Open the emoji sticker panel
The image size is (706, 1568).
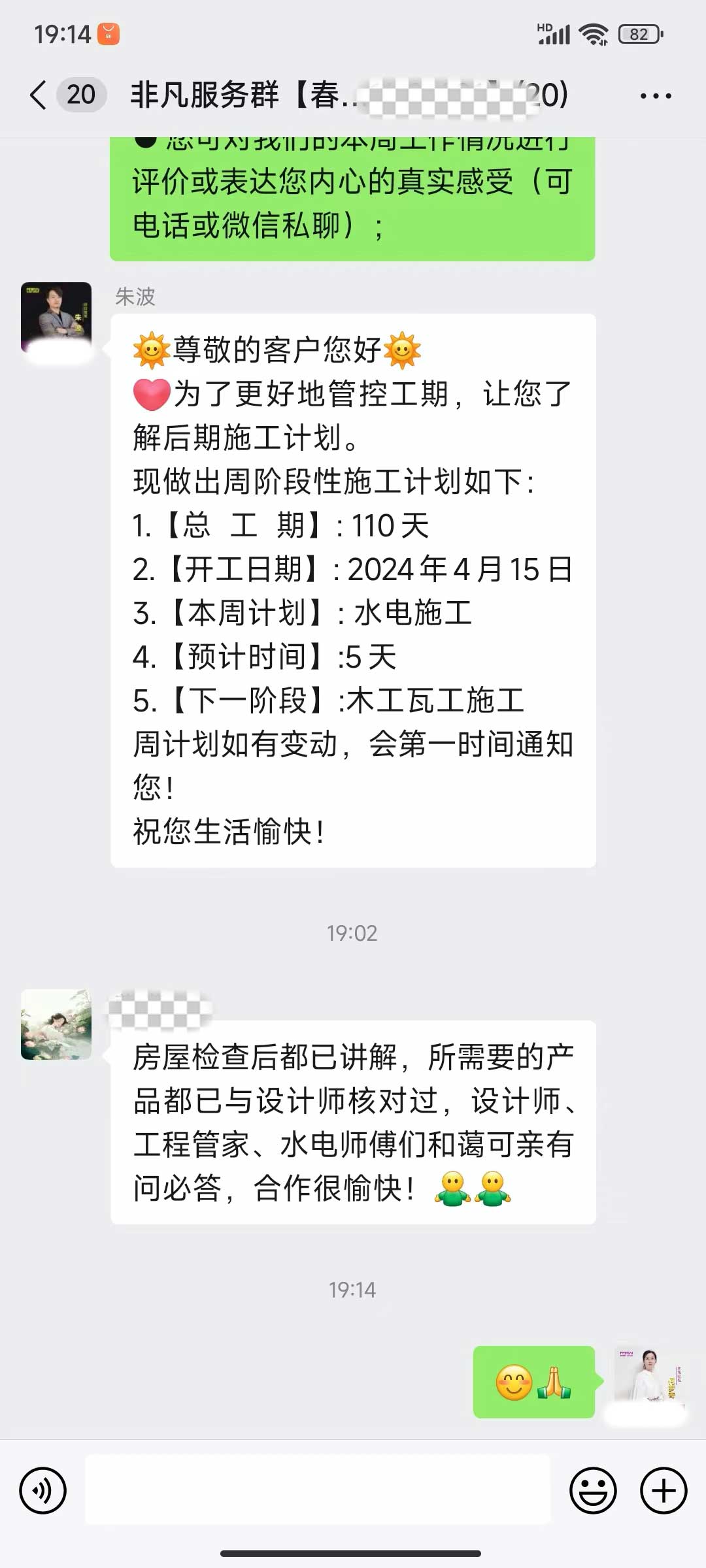tap(593, 1491)
